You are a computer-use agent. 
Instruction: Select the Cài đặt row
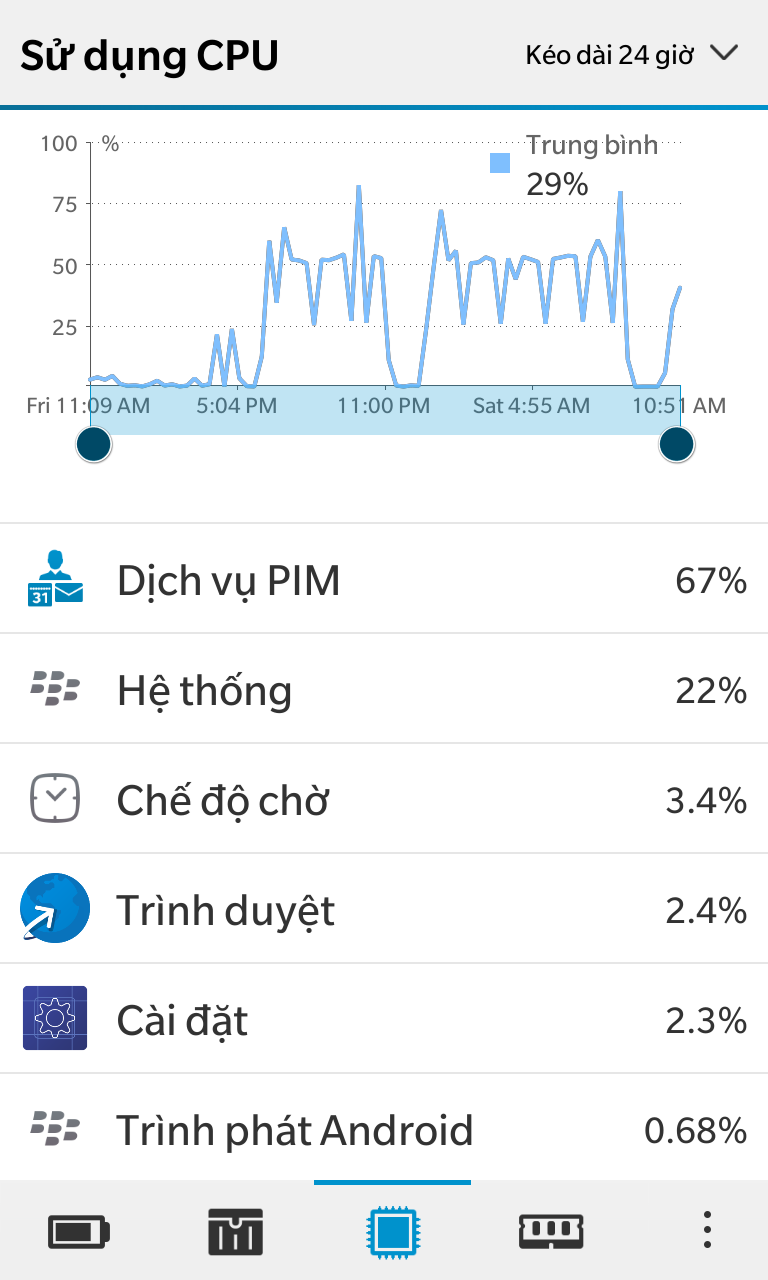pyautogui.click(x=384, y=1019)
